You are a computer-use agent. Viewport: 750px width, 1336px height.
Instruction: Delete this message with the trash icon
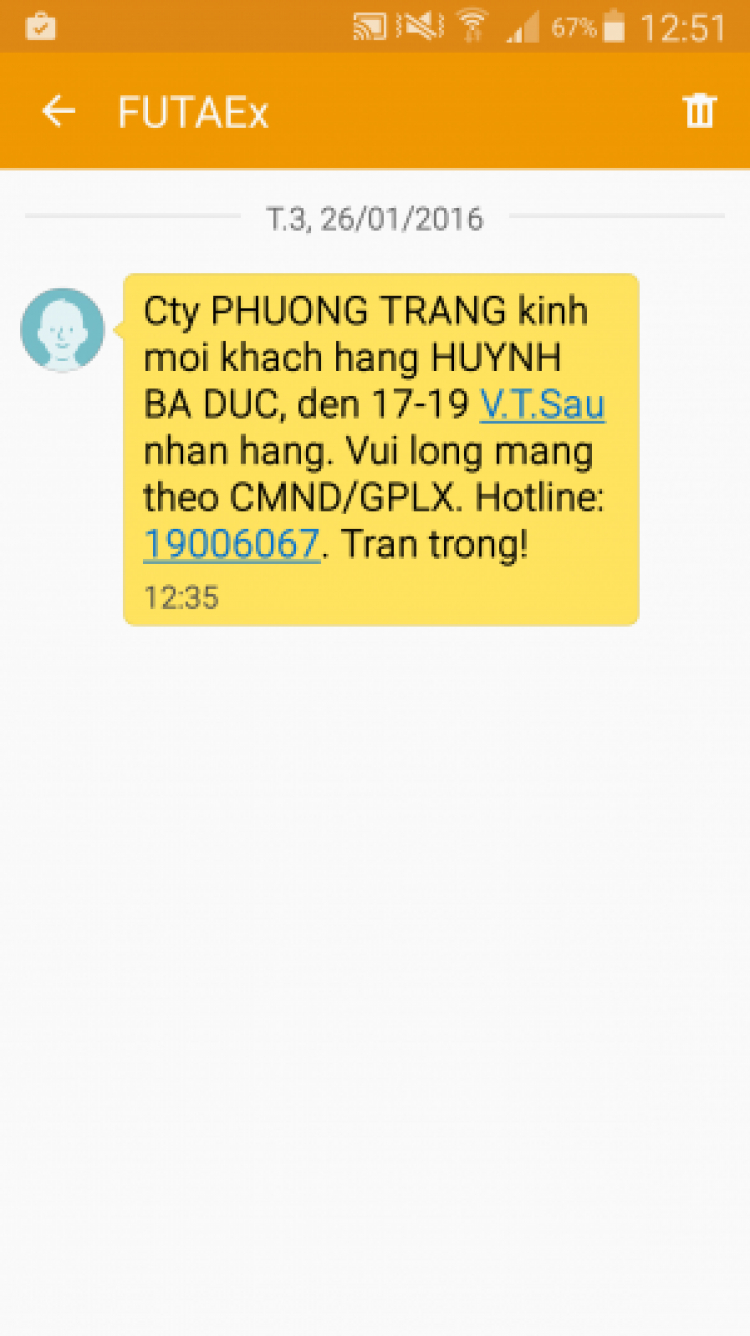pyautogui.click(x=699, y=111)
